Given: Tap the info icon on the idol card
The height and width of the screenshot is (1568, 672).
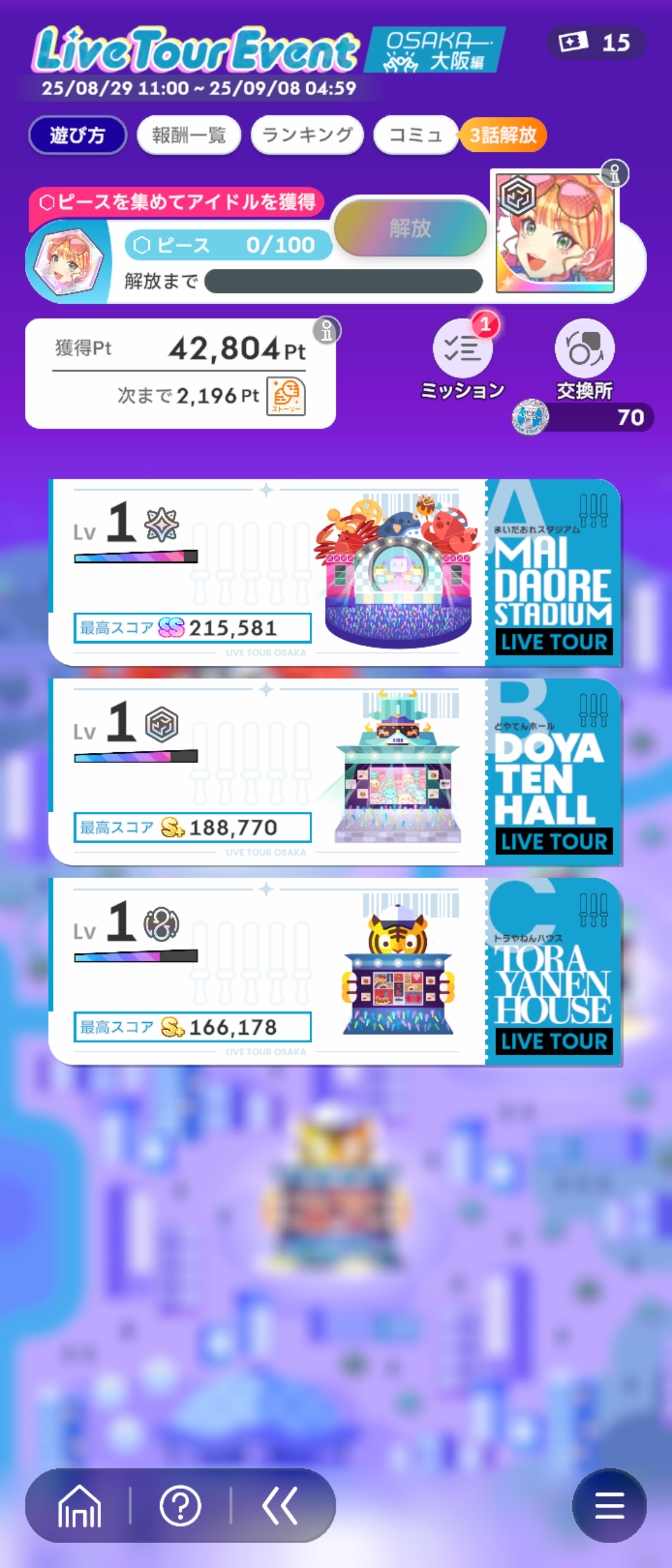Looking at the screenshot, I should (x=614, y=174).
